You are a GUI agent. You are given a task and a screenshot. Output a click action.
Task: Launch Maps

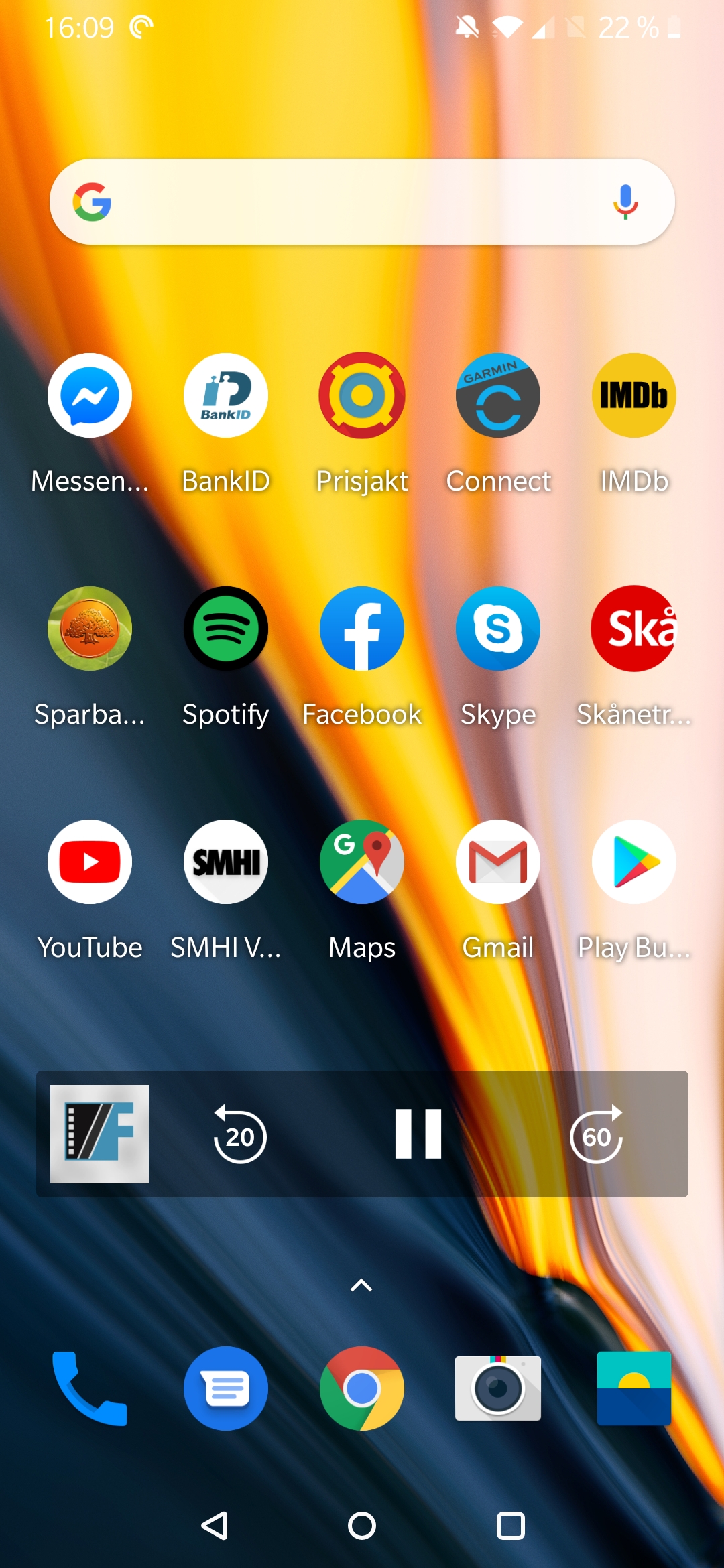362,862
